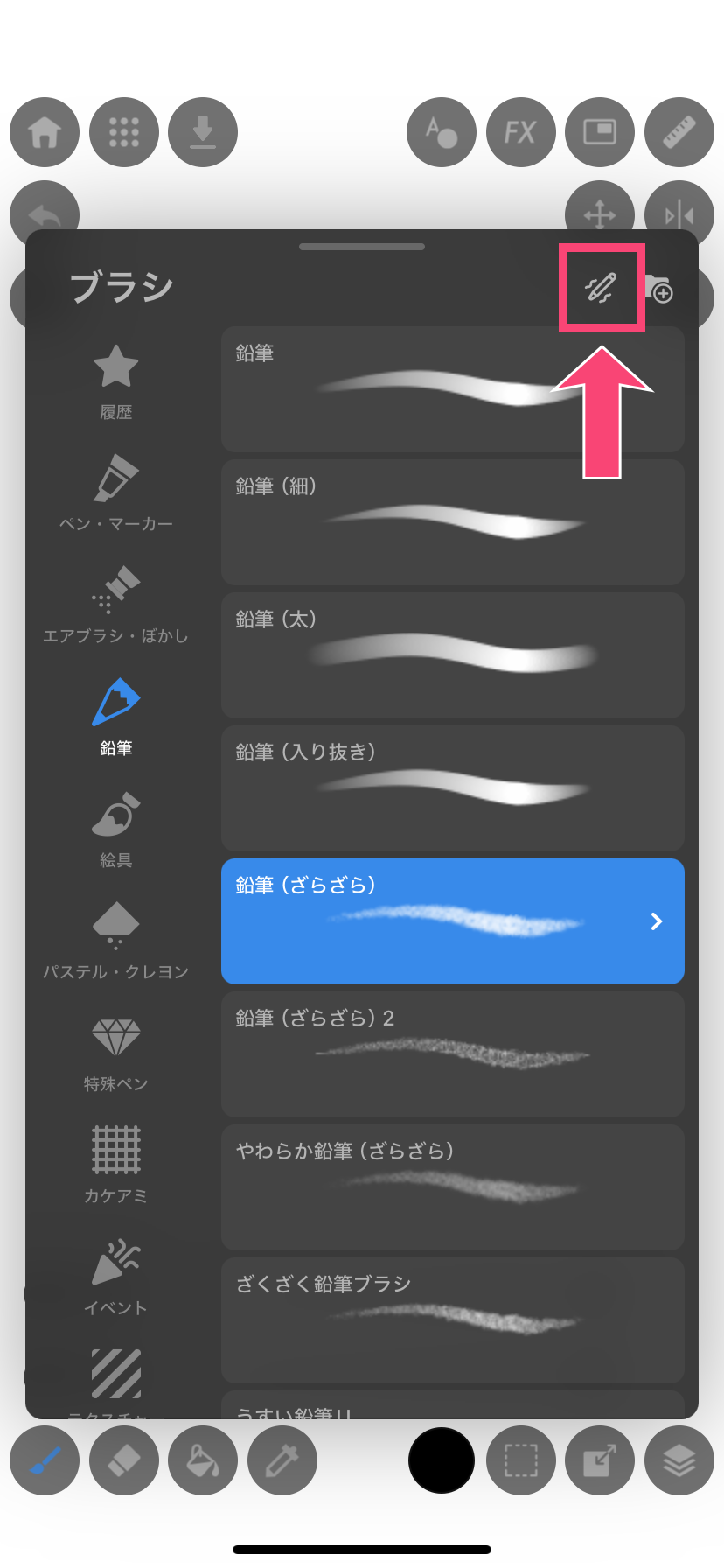724x1568 pixels.
Task: Switch to パステル・クレヨン category
Action: click(115, 941)
